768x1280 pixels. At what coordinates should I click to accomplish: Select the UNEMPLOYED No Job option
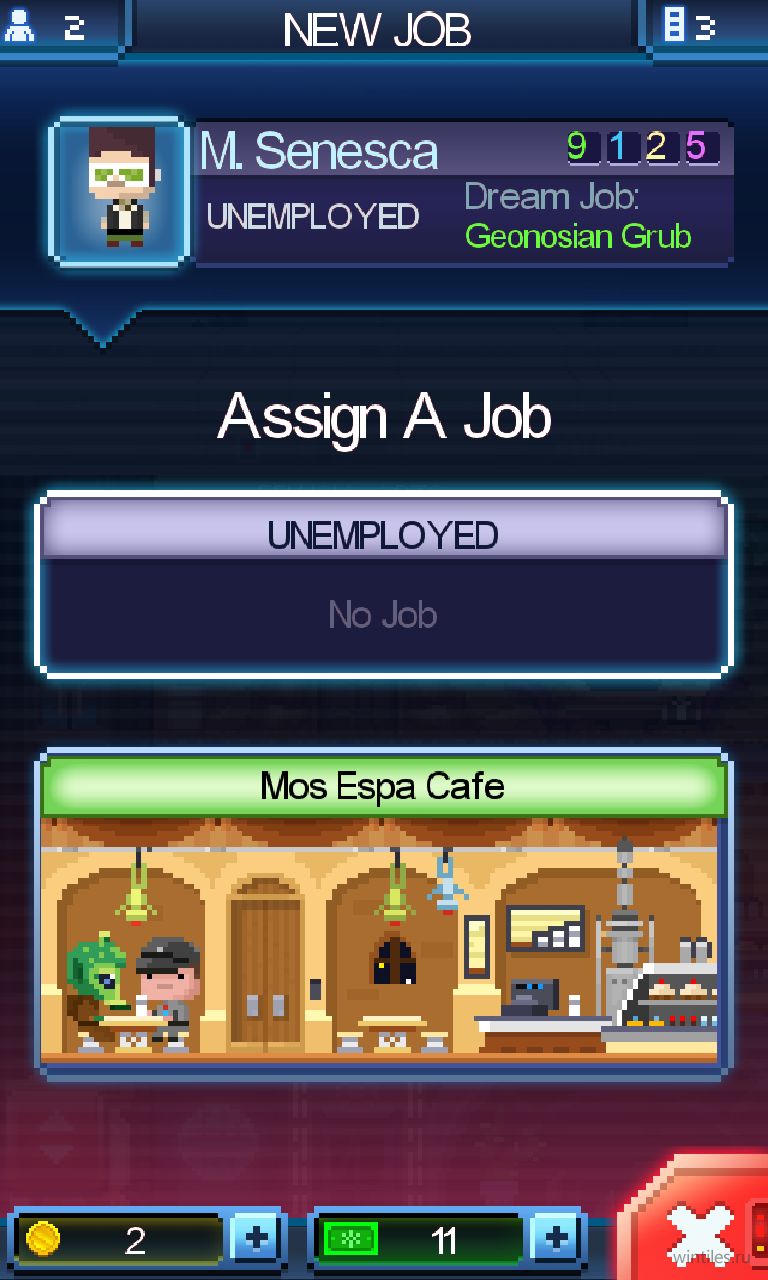(x=384, y=585)
